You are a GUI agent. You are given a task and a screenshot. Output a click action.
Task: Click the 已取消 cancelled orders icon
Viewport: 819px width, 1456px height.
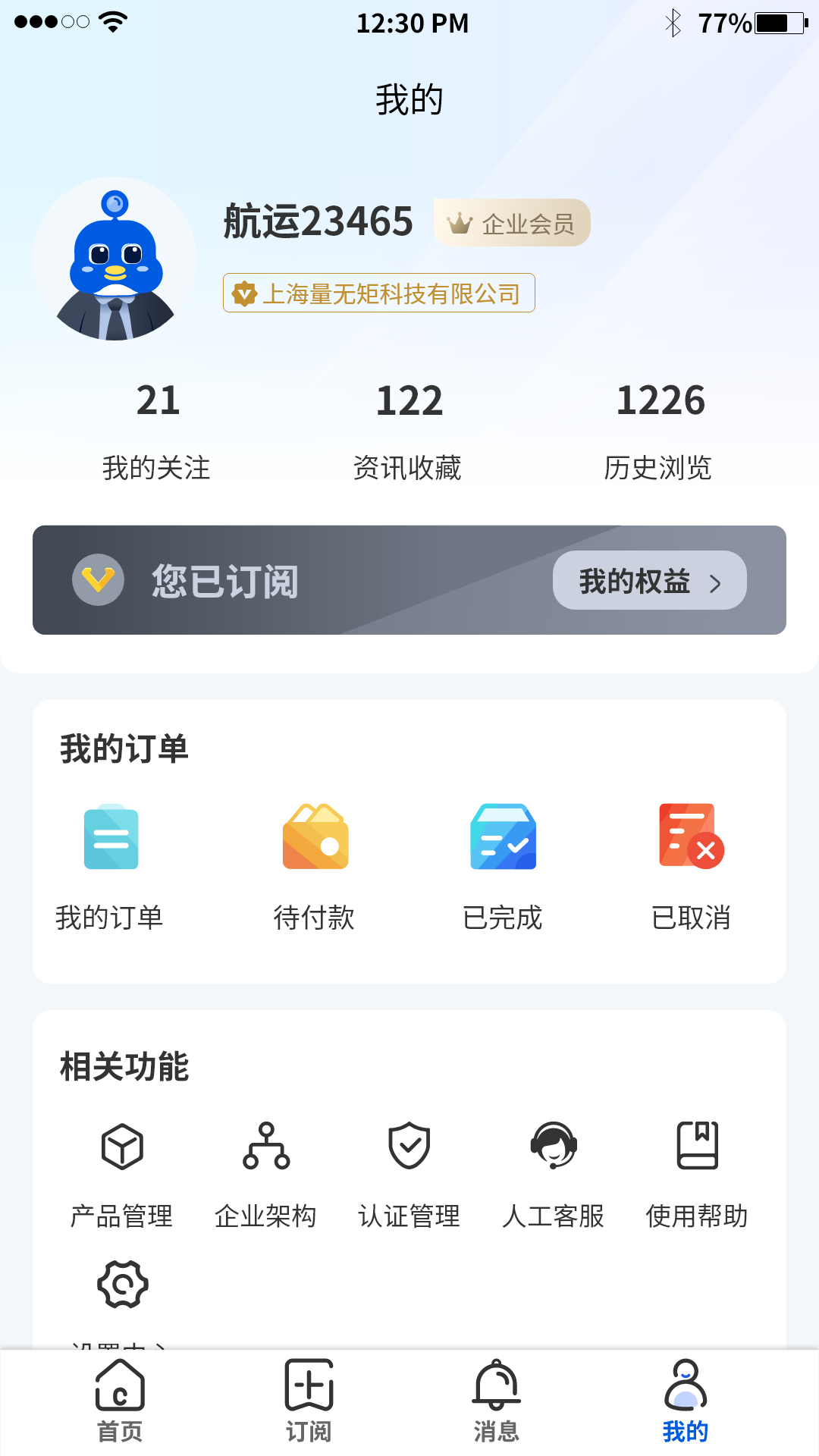[692, 837]
